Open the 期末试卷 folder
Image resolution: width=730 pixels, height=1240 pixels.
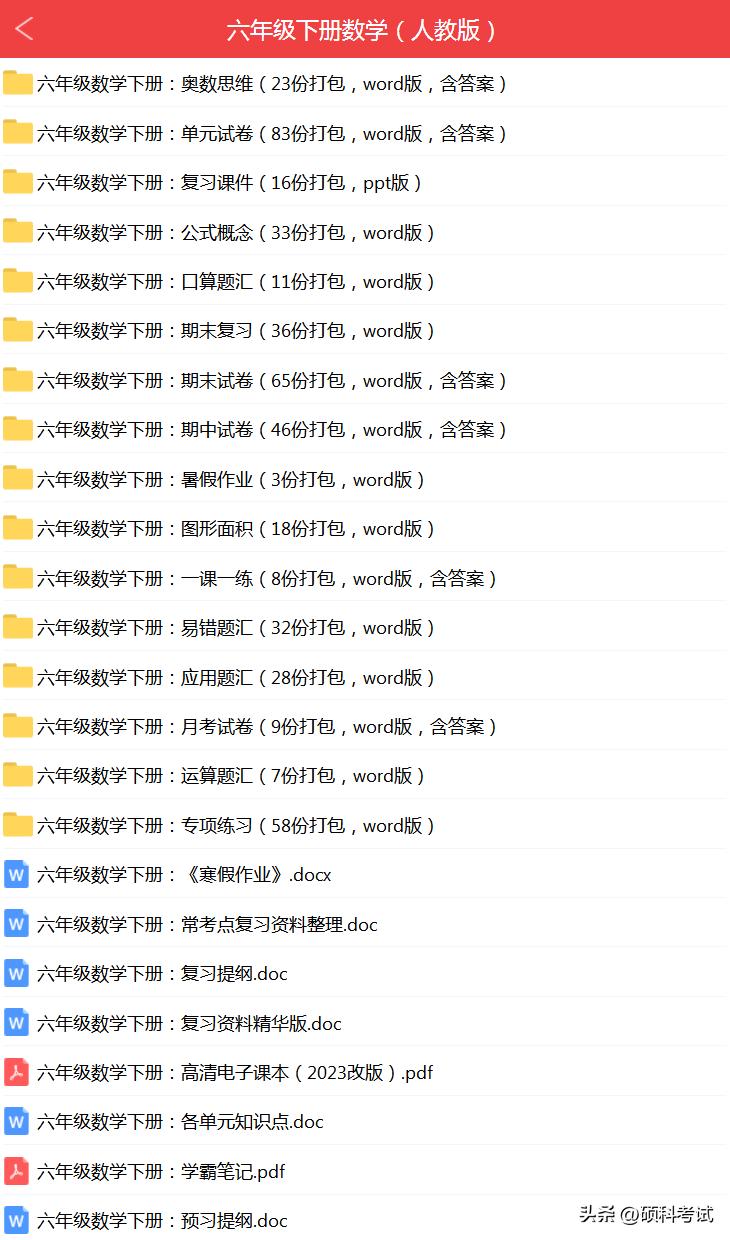point(270,381)
